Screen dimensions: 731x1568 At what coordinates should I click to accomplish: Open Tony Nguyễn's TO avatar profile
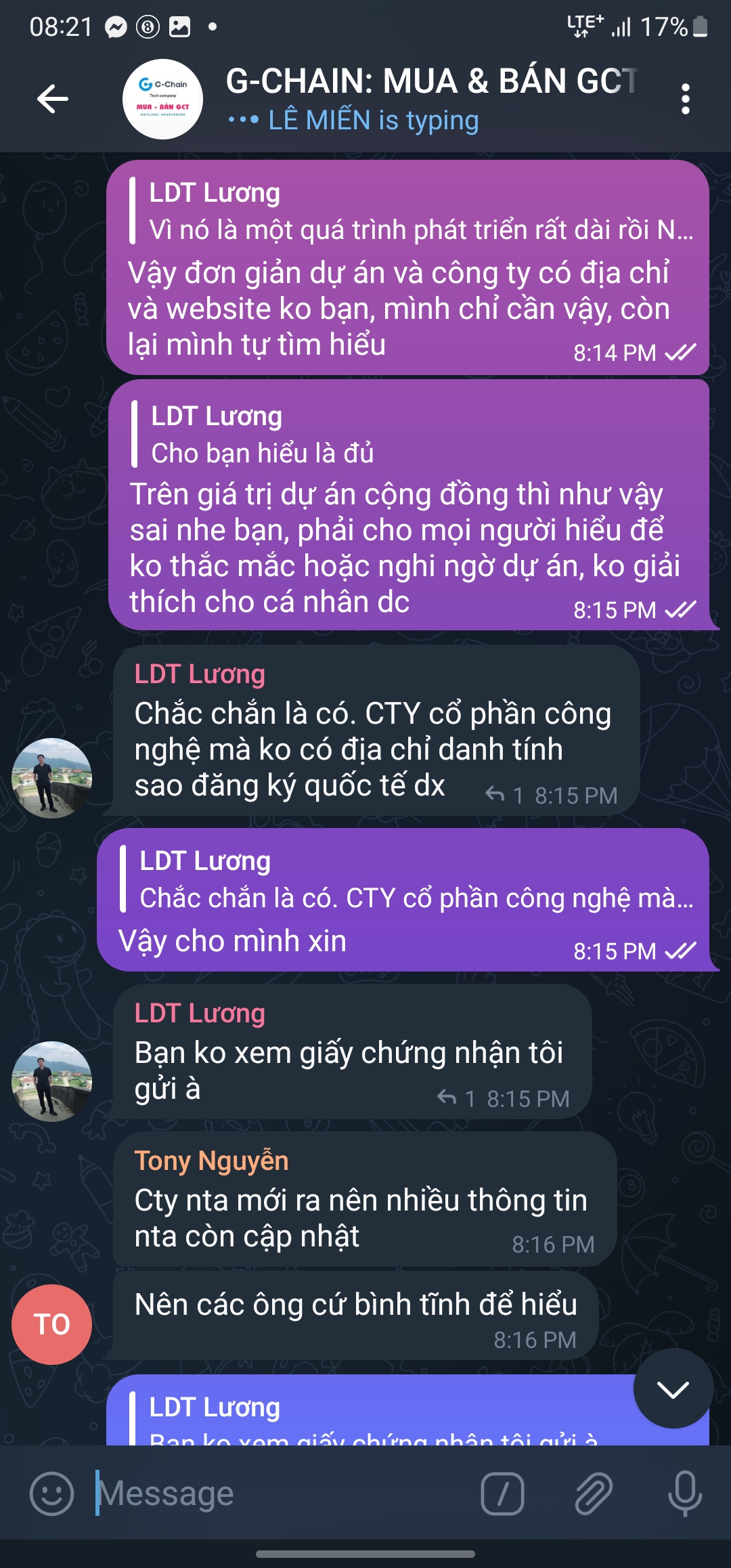click(x=51, y=1324)
